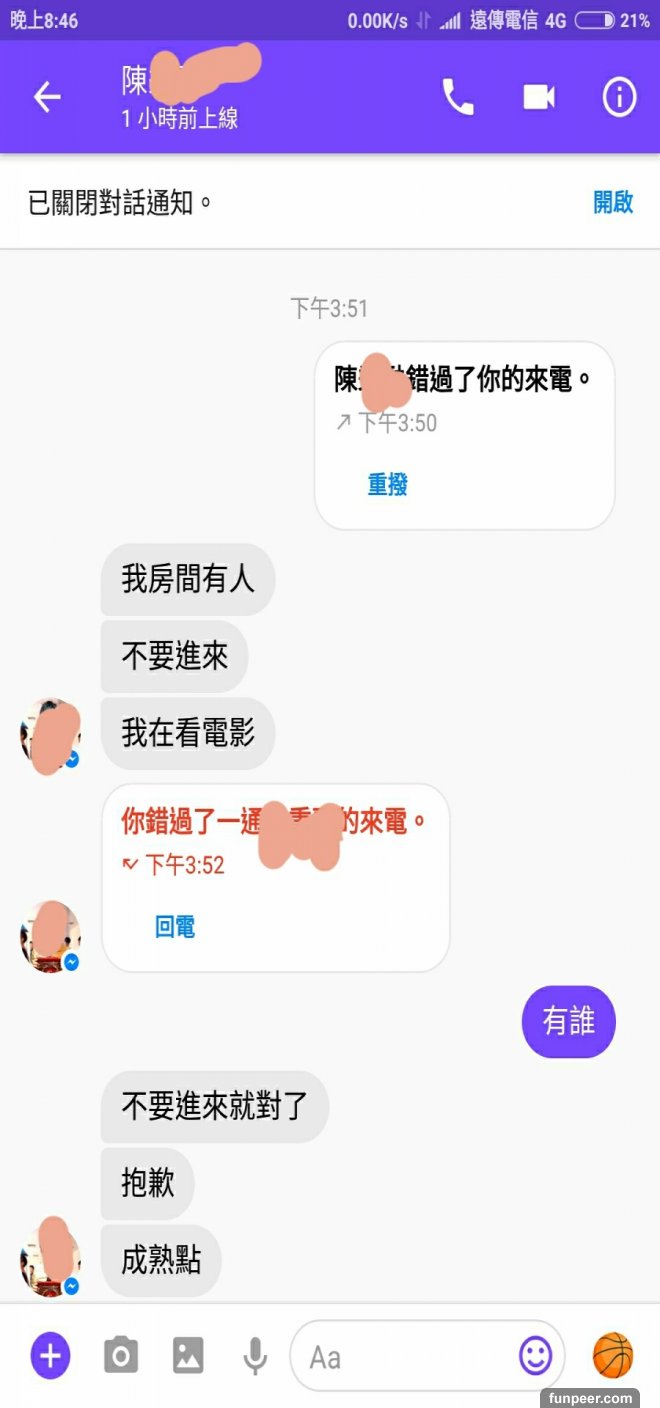Open conversation info details
This screenshot has height=1408, width=660.
coord(619,97)
